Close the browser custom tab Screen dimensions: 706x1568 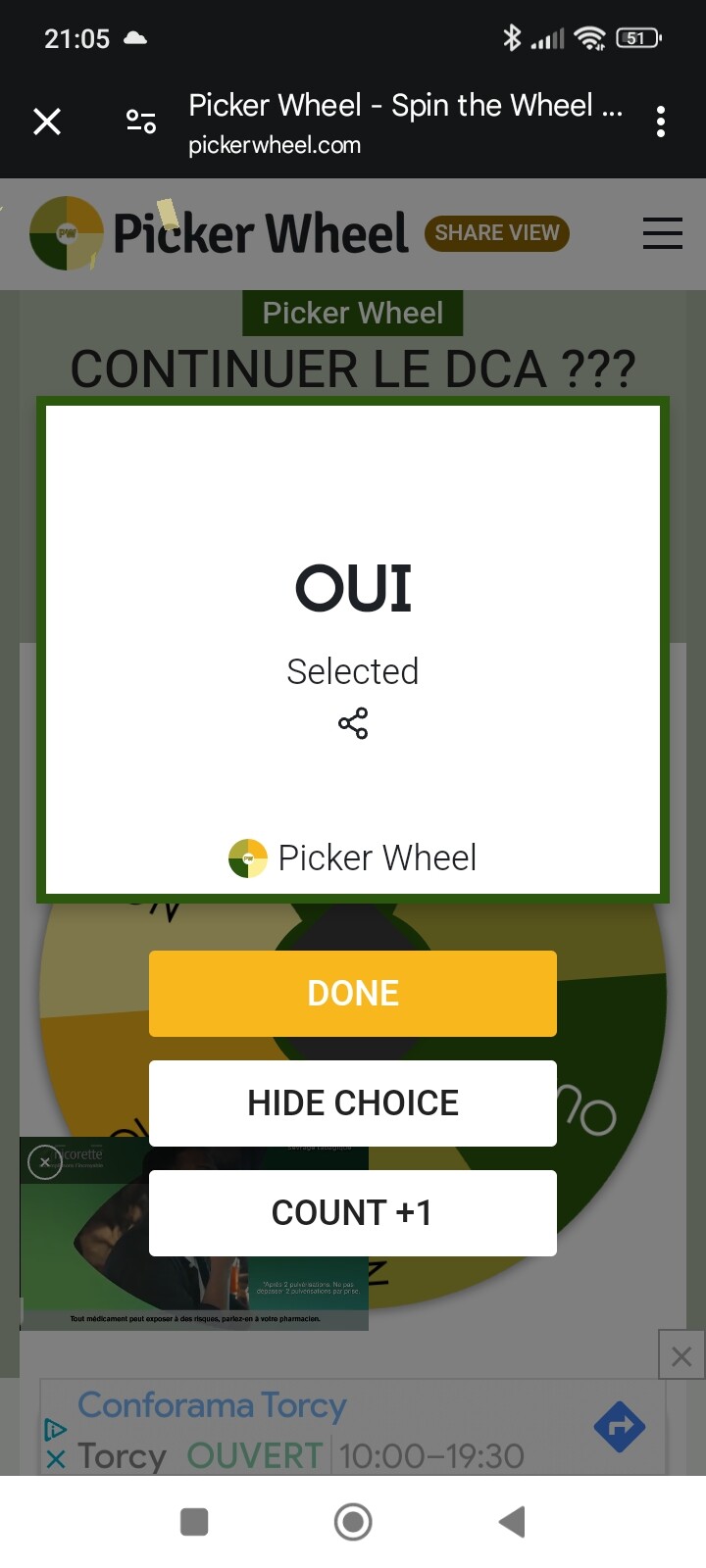coord(47,122)
